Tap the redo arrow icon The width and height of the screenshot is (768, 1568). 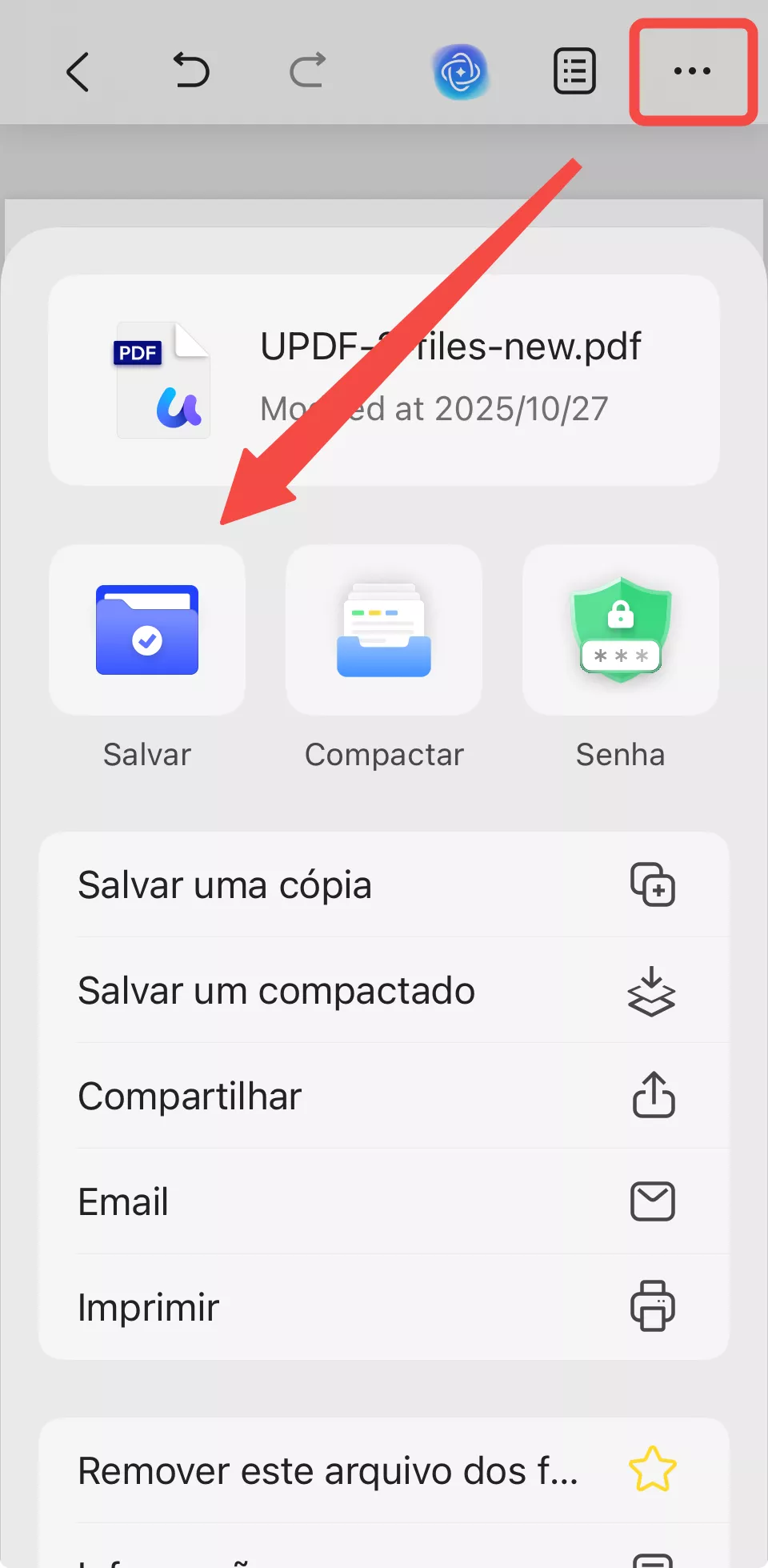307,71
